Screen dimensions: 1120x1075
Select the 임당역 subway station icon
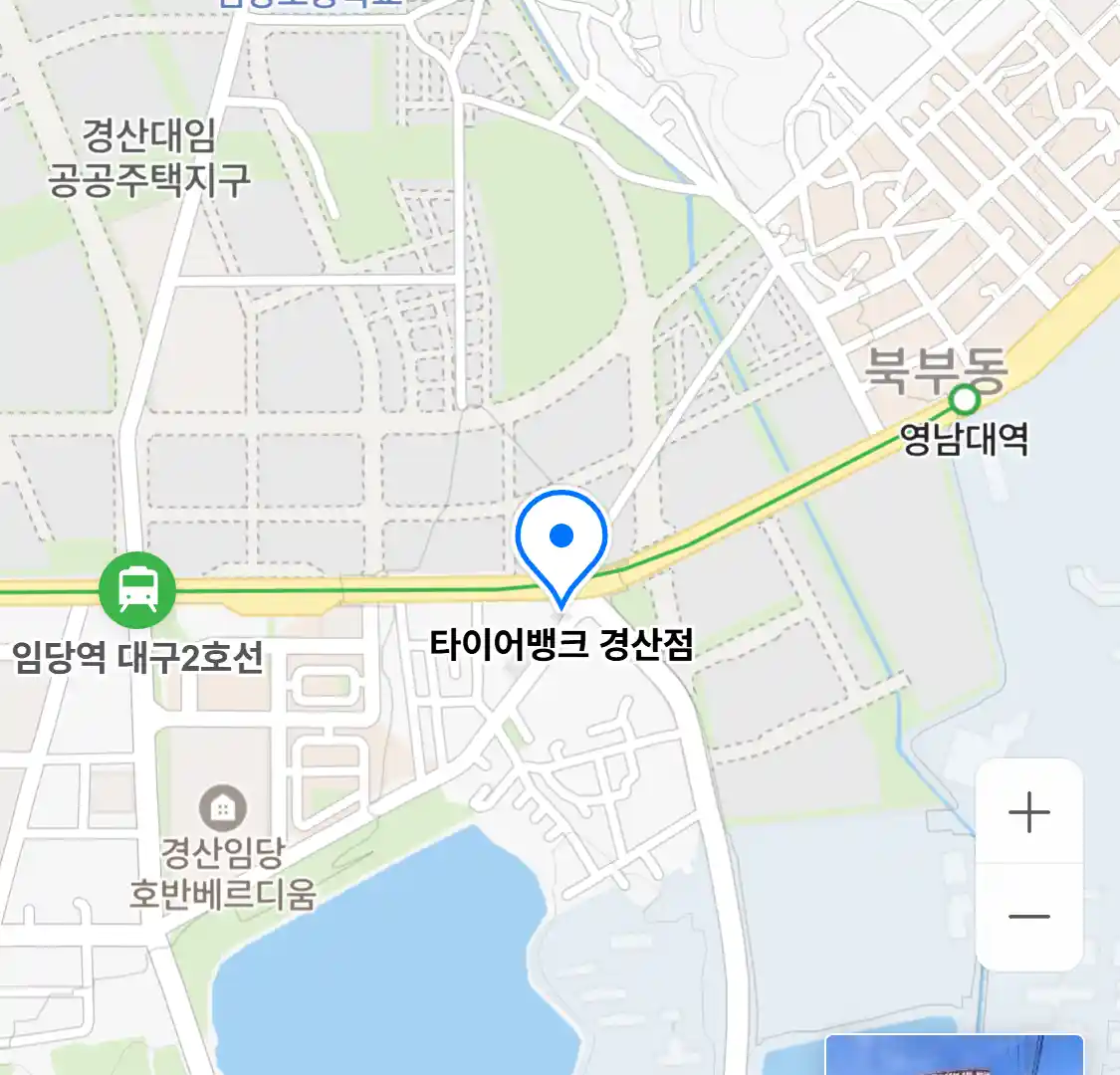pos(137,589)
